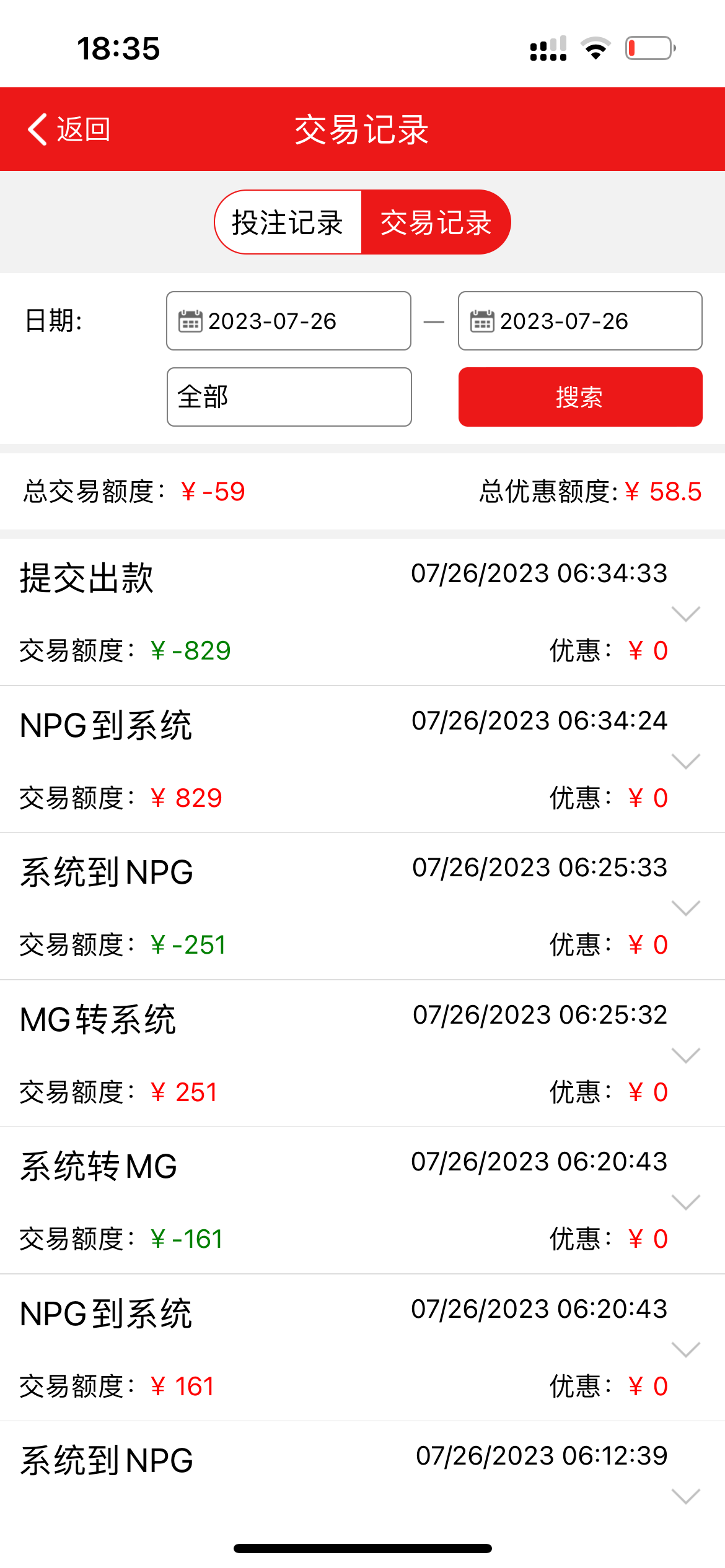The height and width of the screenshot is (1568, 725).
Task: Click the total amount 总交易额度 ¥-59 text
Action: pyautogui.click(x=134, y=491)
